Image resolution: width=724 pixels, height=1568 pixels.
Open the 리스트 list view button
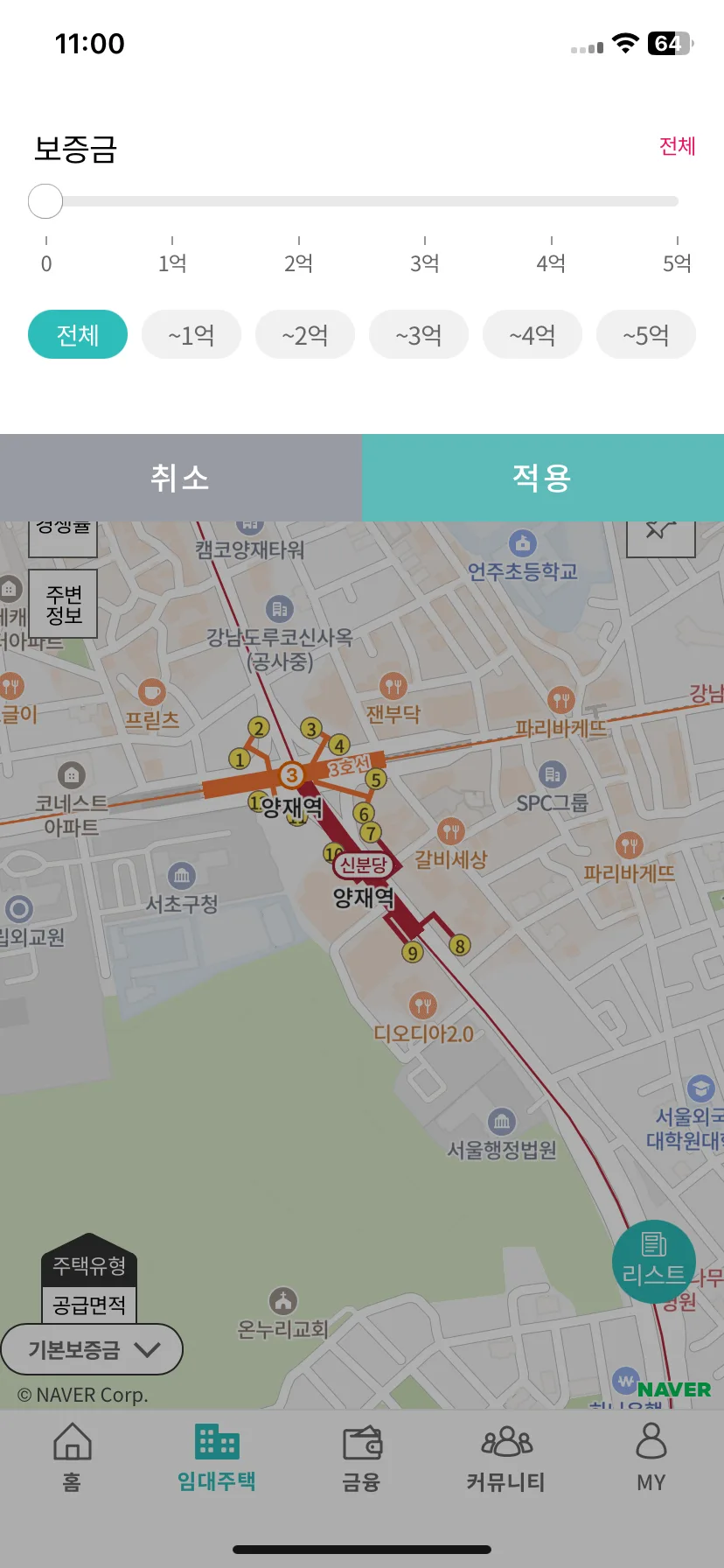(653, 1261)
